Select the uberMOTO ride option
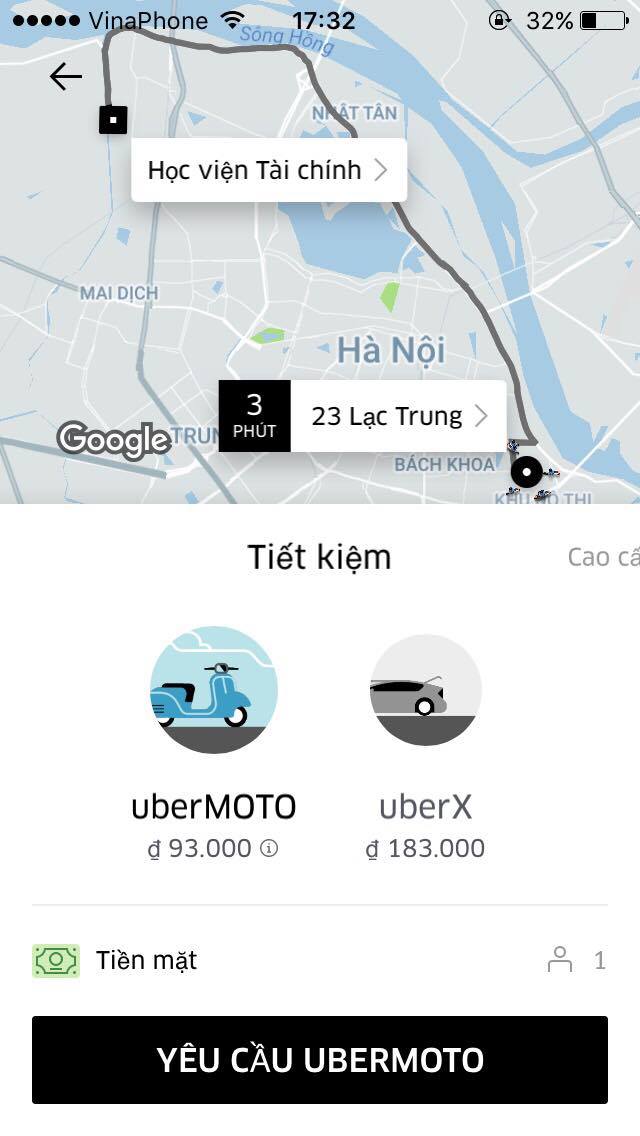This screenshot has width=640, height=1136. (x=213, y=690)
